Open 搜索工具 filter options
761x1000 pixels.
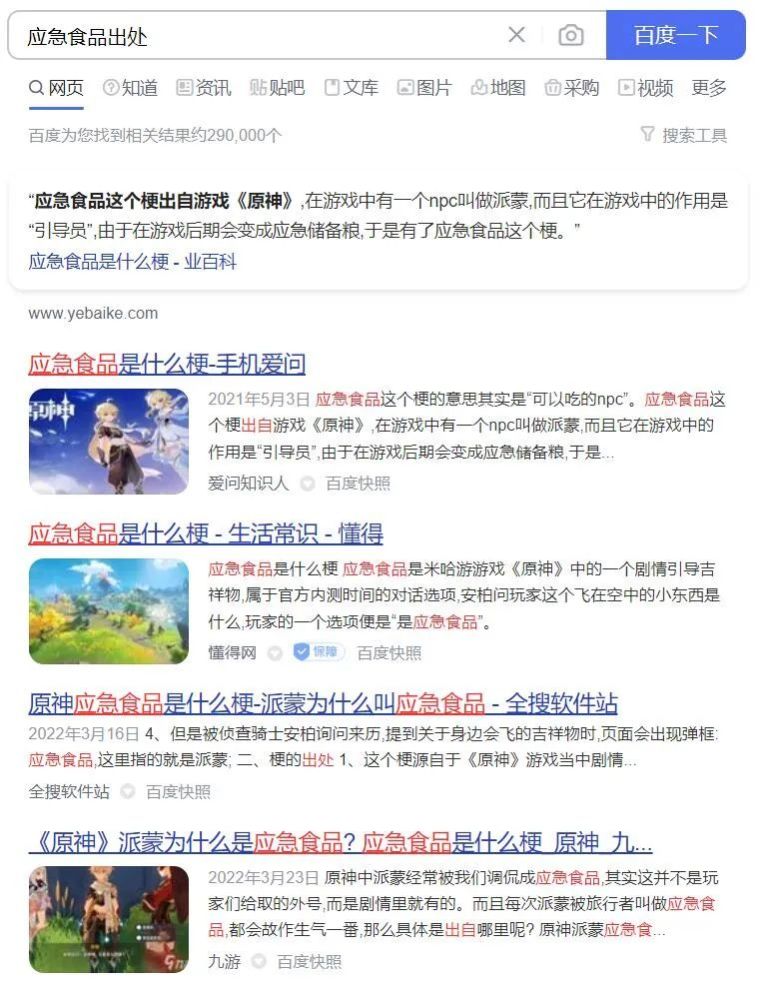[x=684, y=135]
